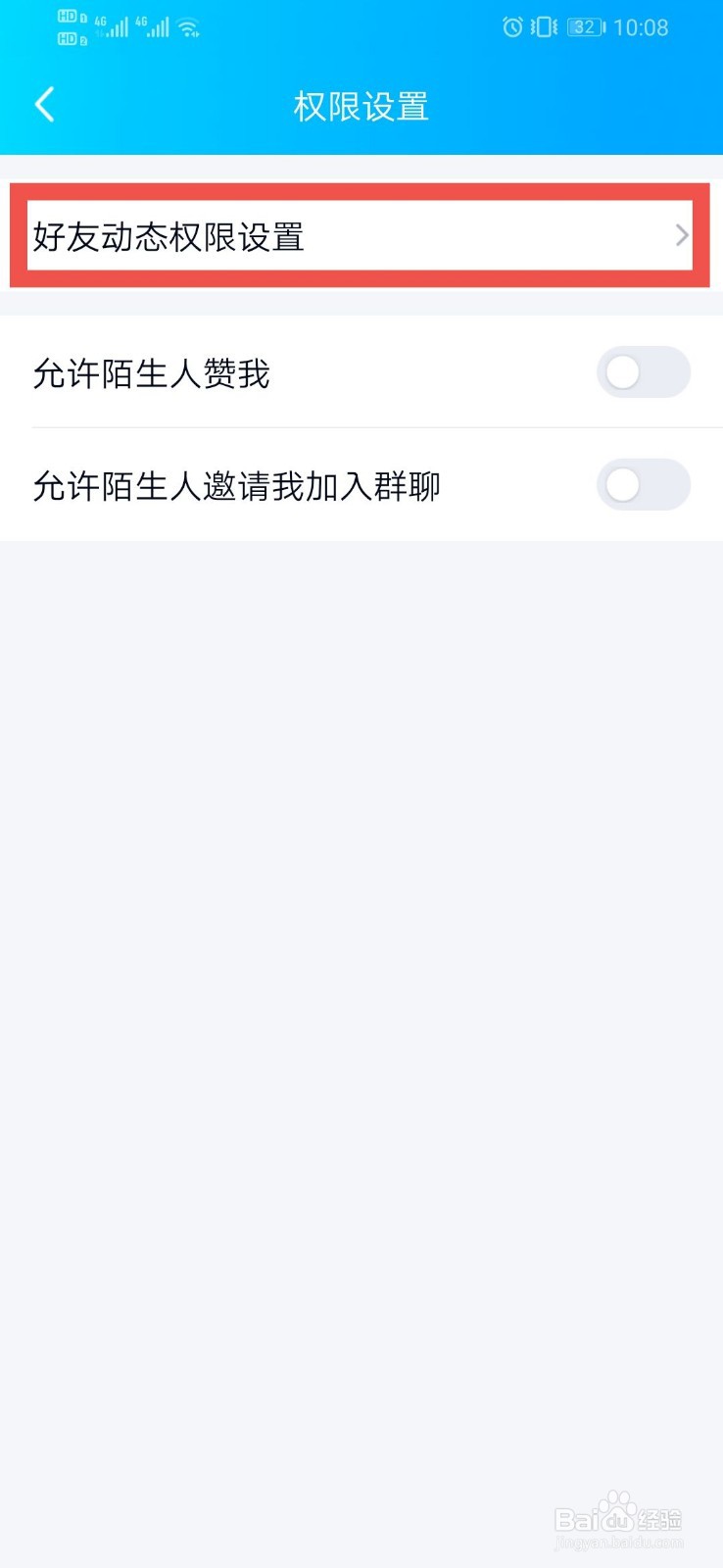723x1568 pixels.
Task: Tap the back arrow to exit permission settings
Action: tap(43, 104)
